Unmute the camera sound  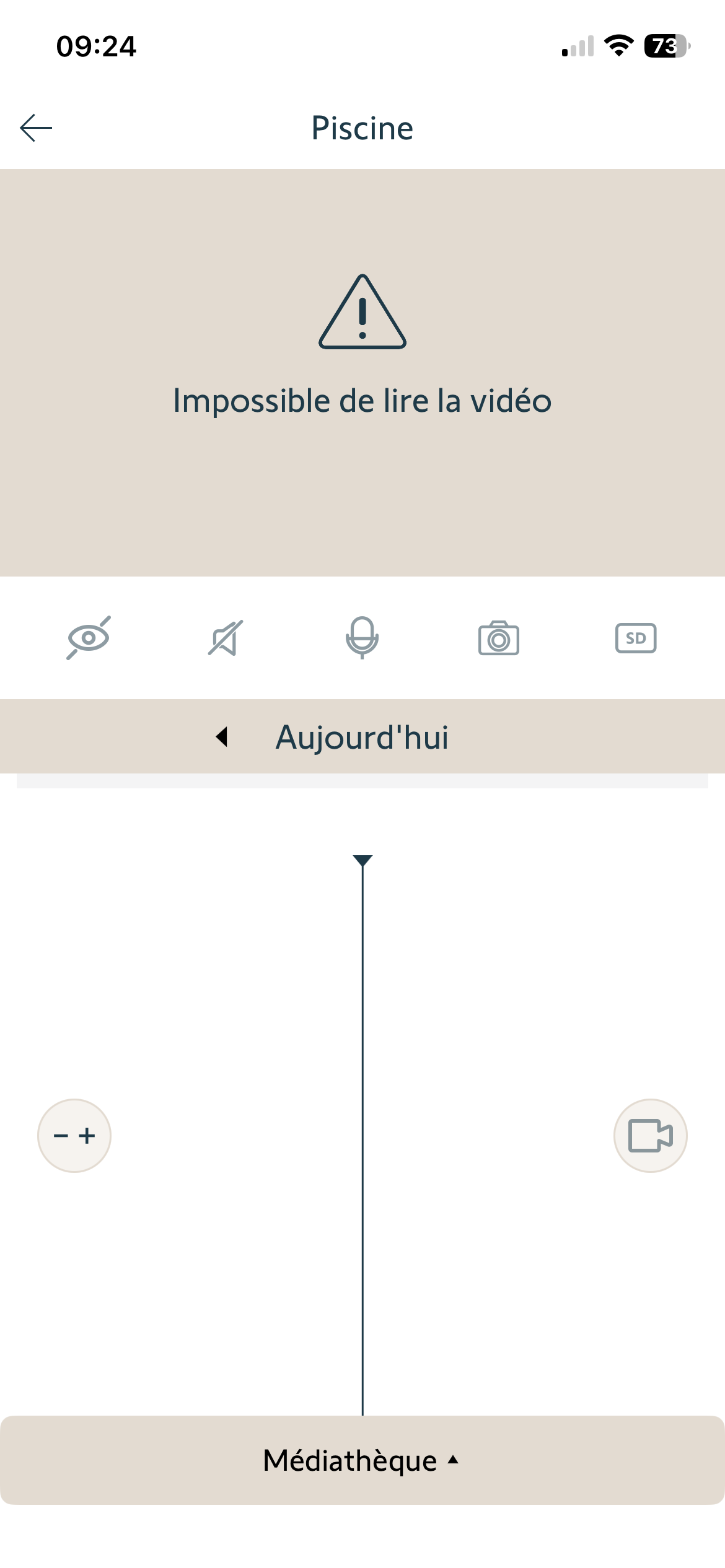(x=226, y=638)
